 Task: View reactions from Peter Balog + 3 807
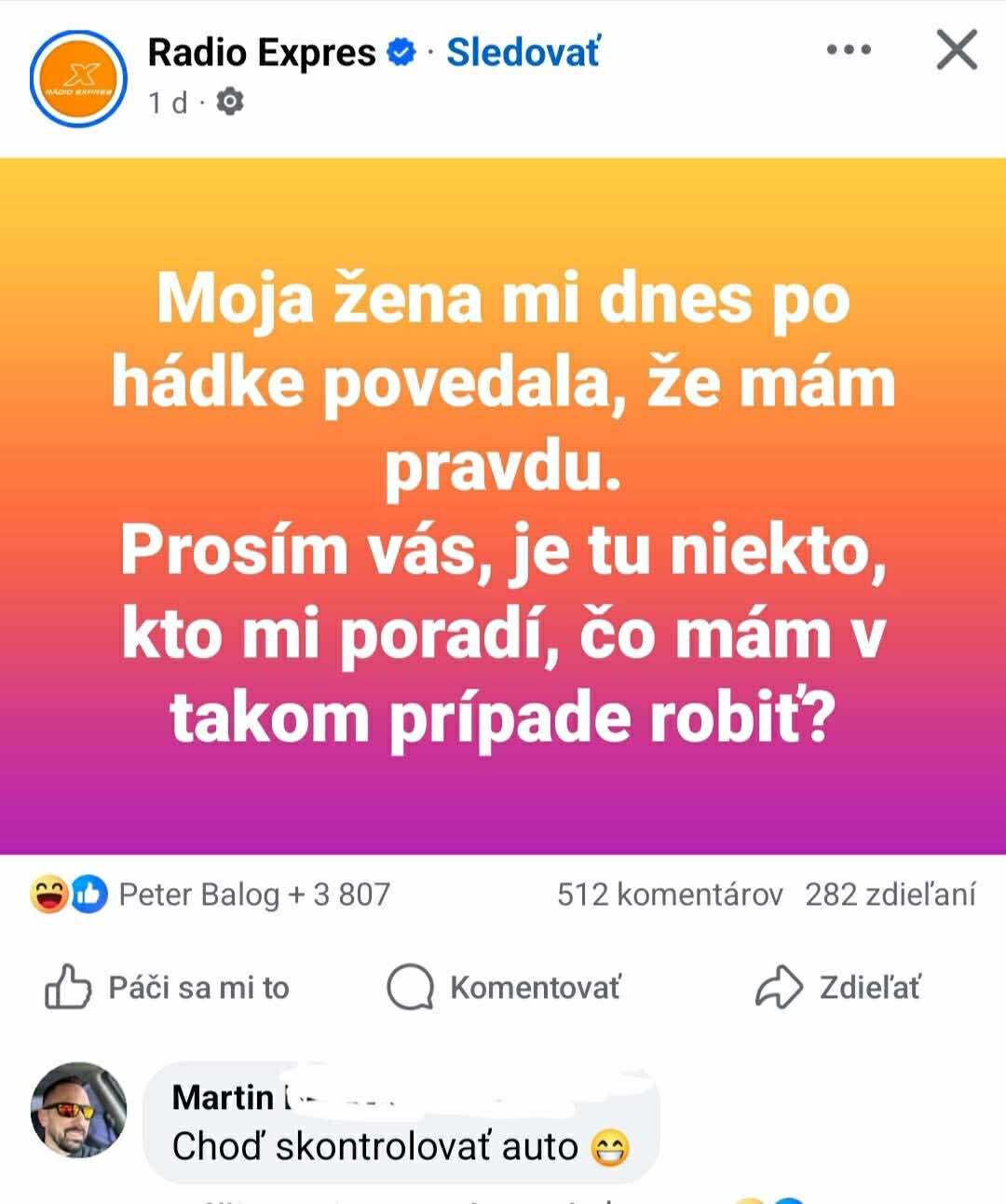211,895
